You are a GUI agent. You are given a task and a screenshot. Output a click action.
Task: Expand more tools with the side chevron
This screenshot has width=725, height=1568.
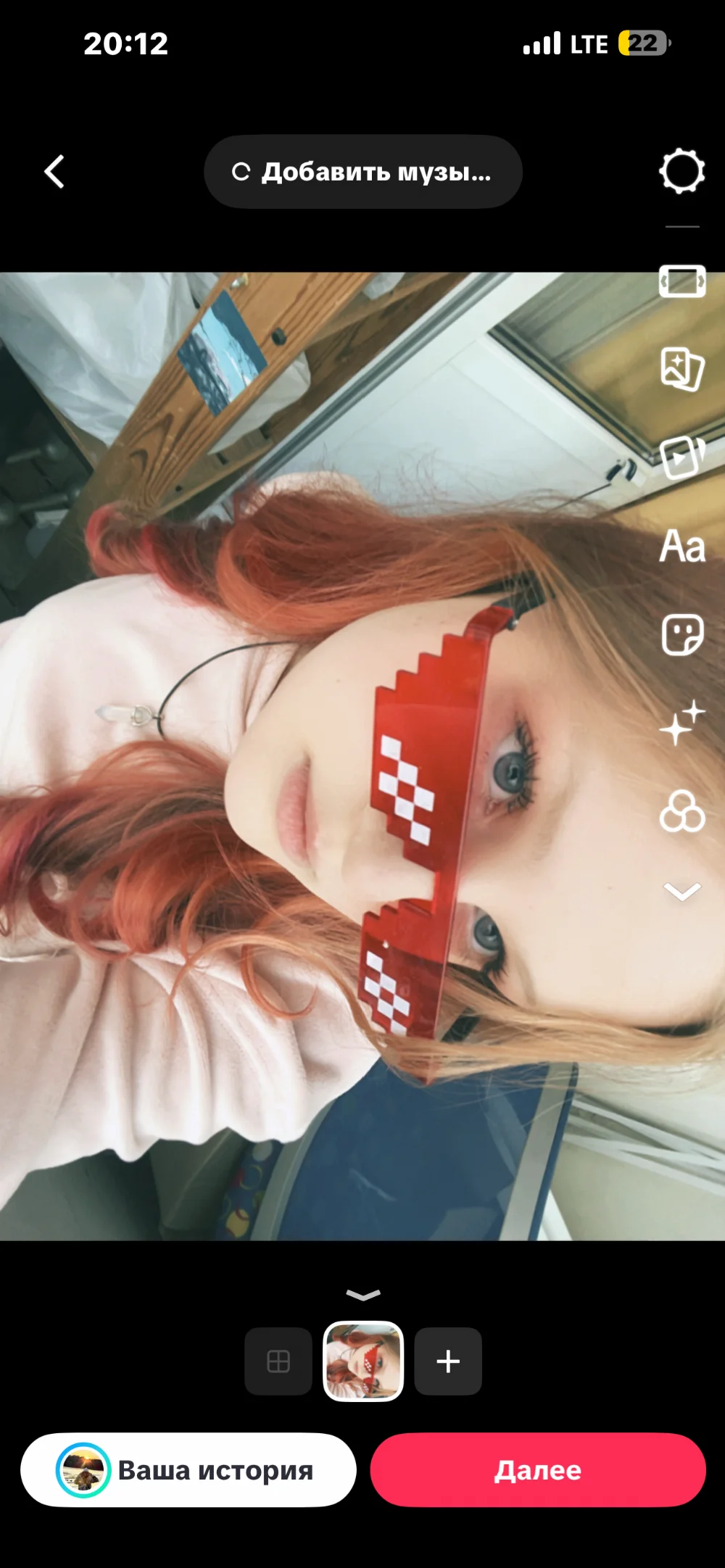click(682, 891)
